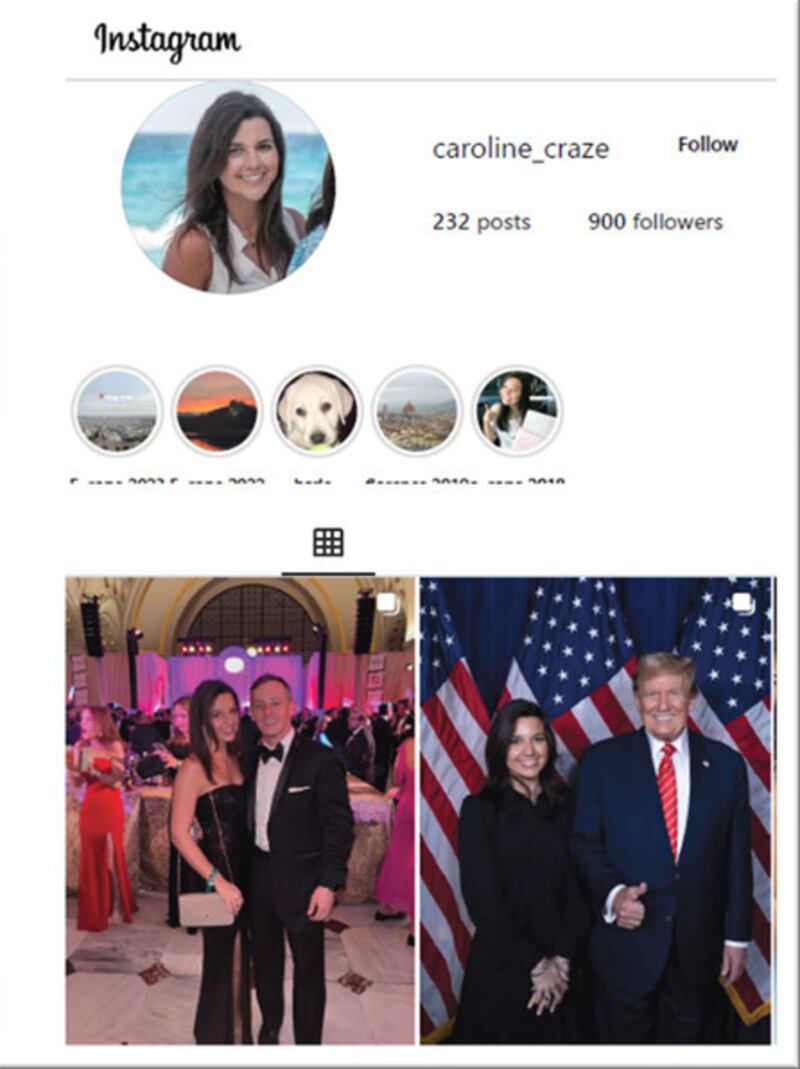Open the highlight with the white dog cover
The width and height of the screenshot is (800, 1069).
pos(317,411)
